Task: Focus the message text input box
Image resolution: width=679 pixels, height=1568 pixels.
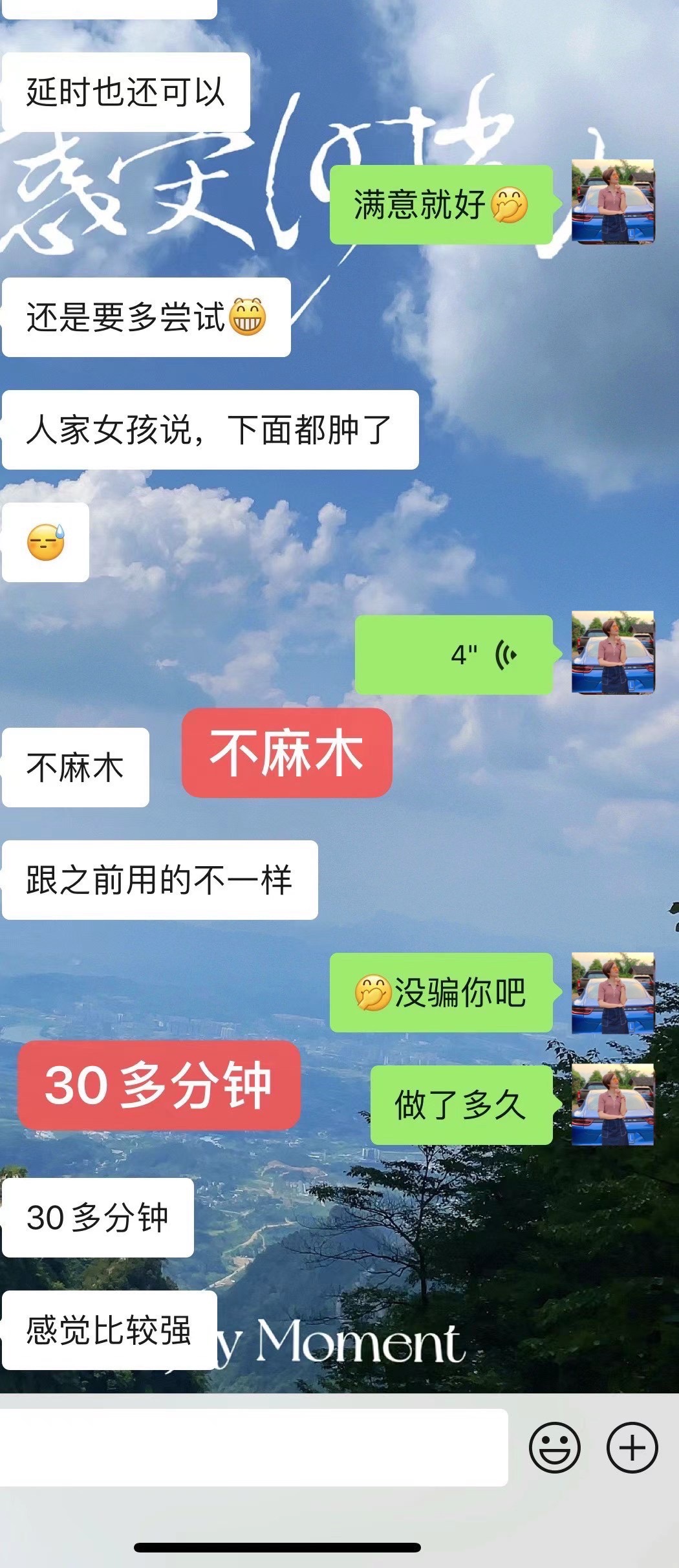Action: tap(253, 1447)
